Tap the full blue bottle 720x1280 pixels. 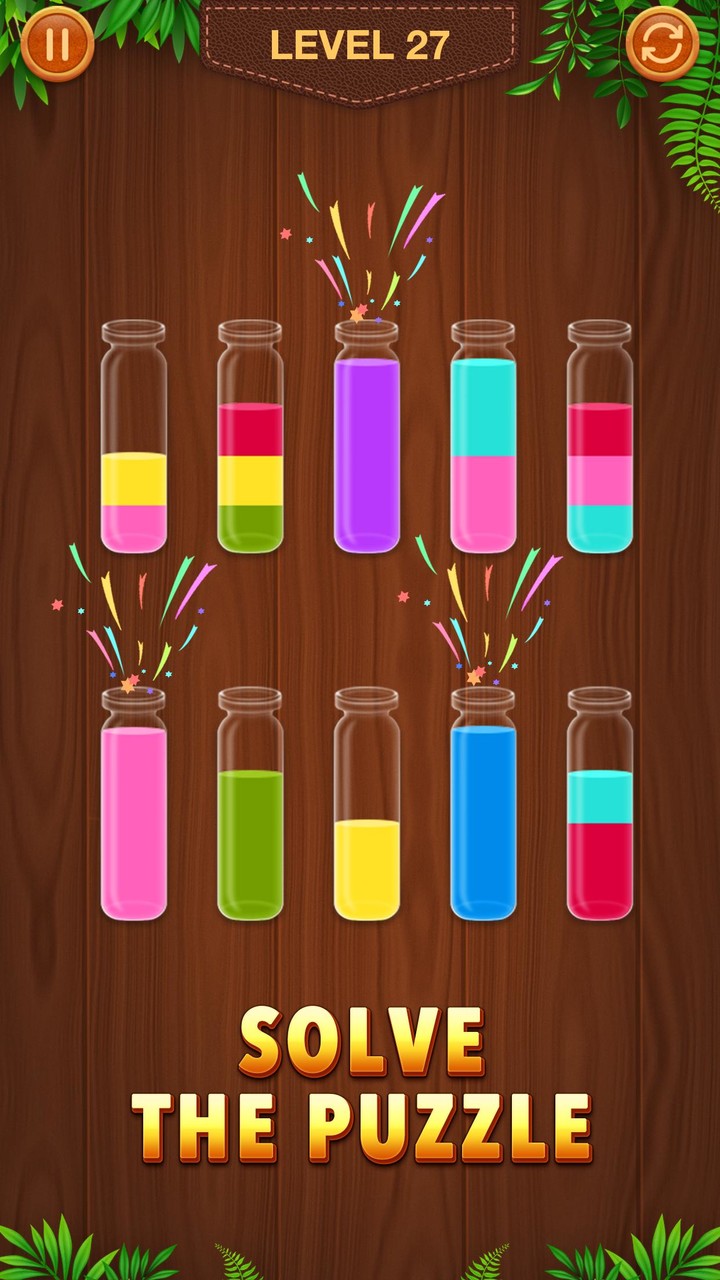[483, 808]
